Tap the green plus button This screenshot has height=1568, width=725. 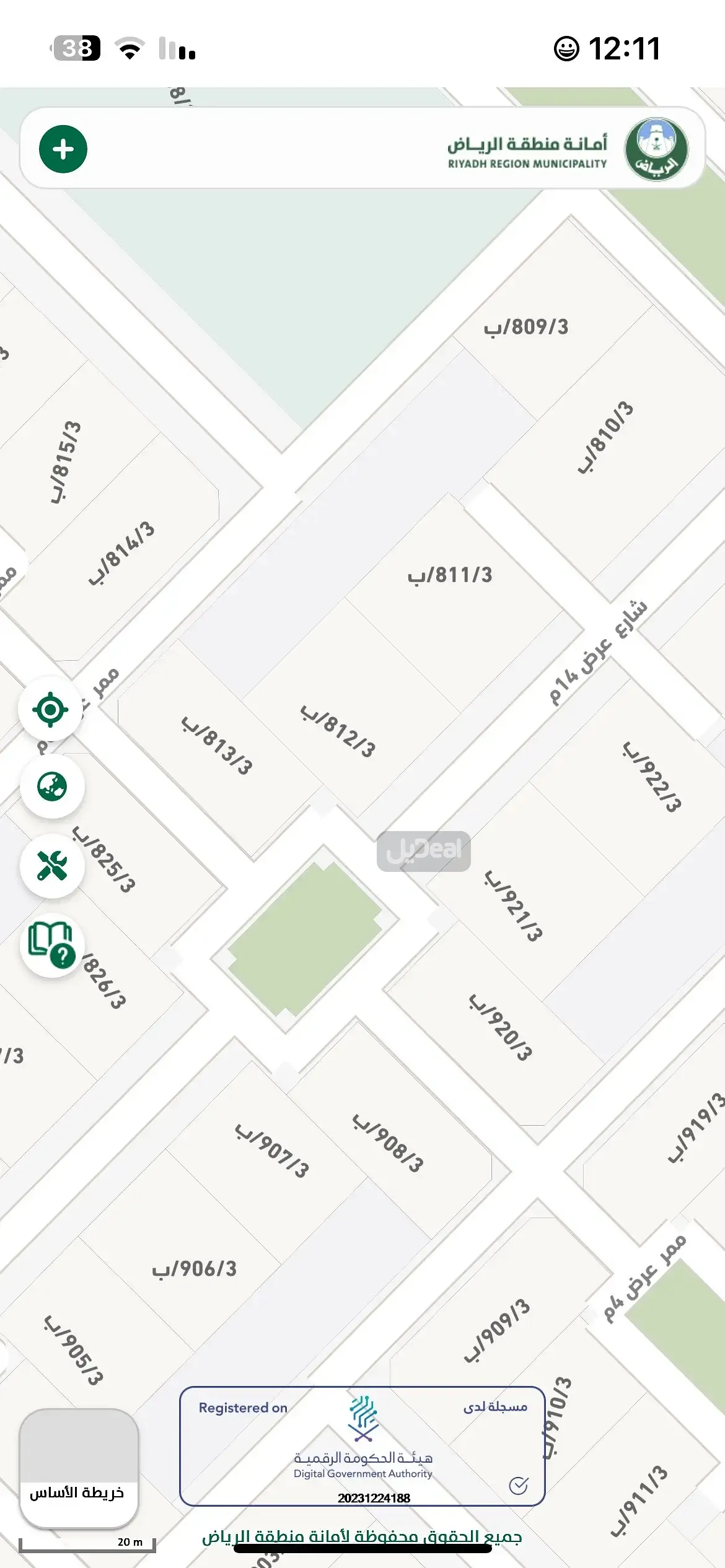tap(63, 149)
